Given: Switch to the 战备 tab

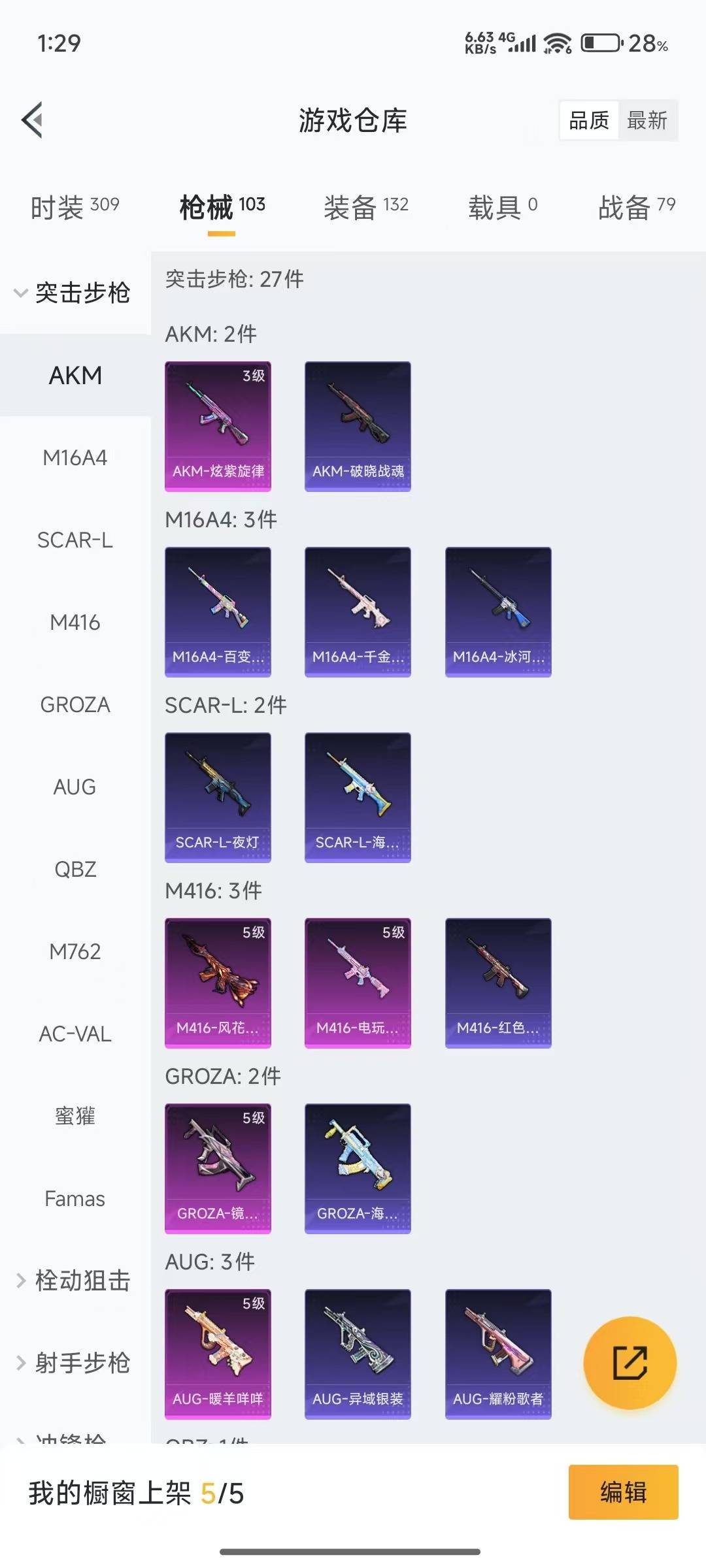Looking at the screenshot, I should pyautogui.click(x=636, y=207).
